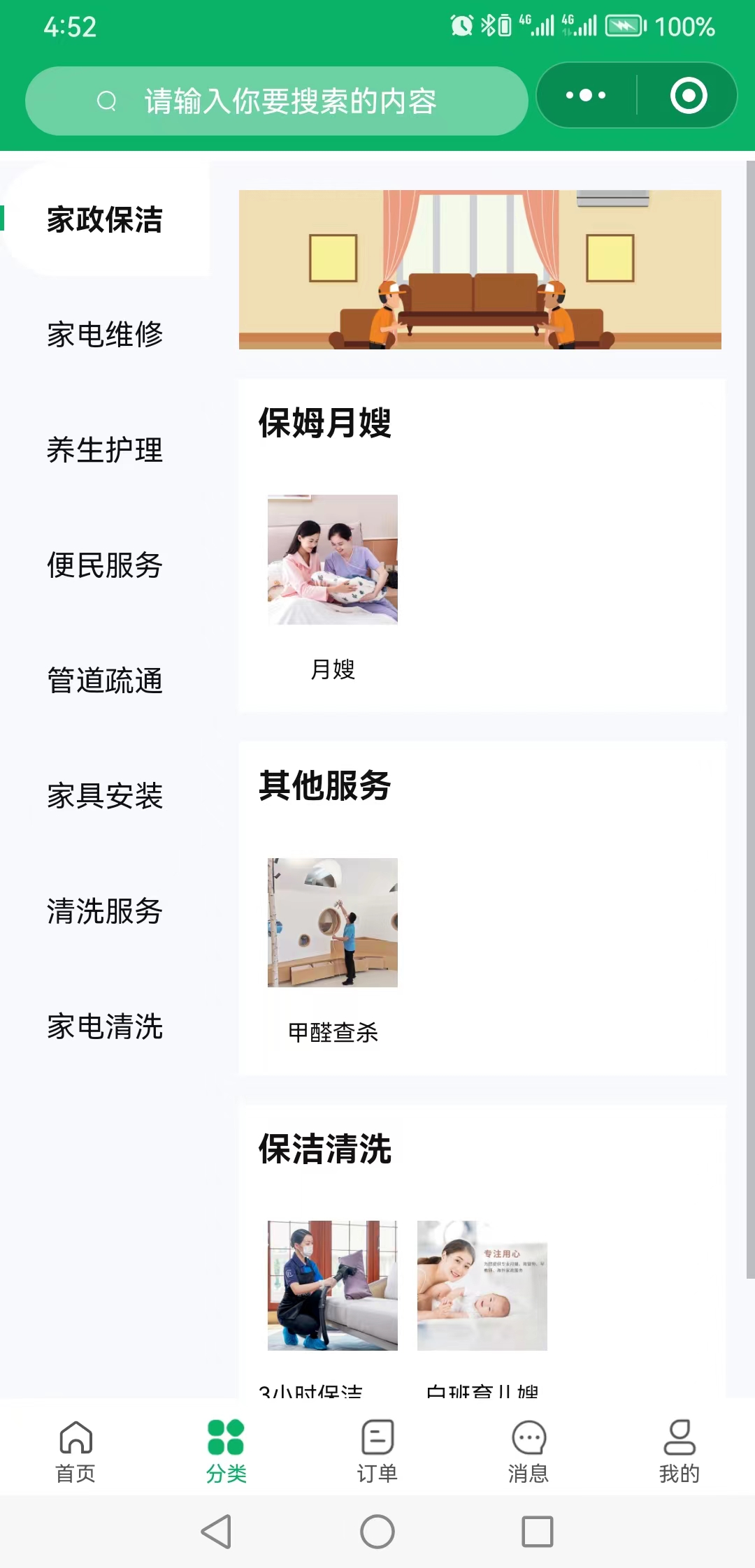The height and width of the screenshot is (1568, 755).
Task: Go to the 首页 tab
Action: 75,1451
